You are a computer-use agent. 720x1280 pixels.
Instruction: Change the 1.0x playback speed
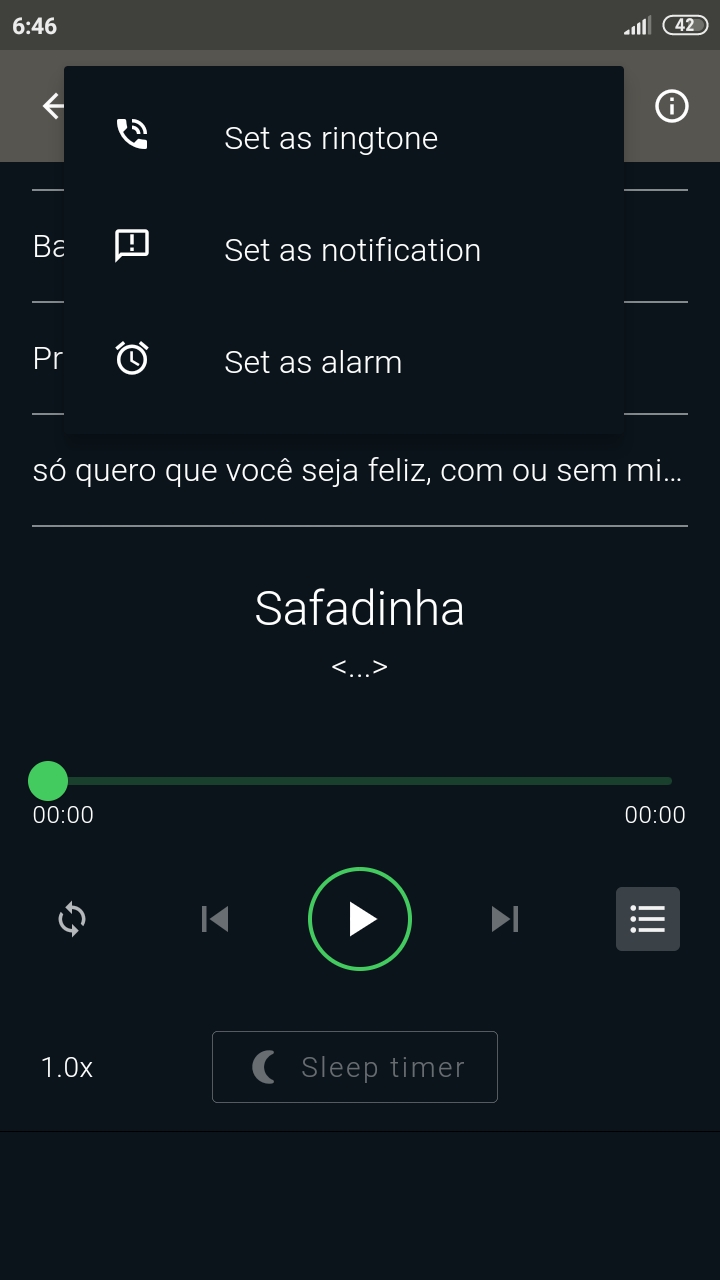(67, 1068)
